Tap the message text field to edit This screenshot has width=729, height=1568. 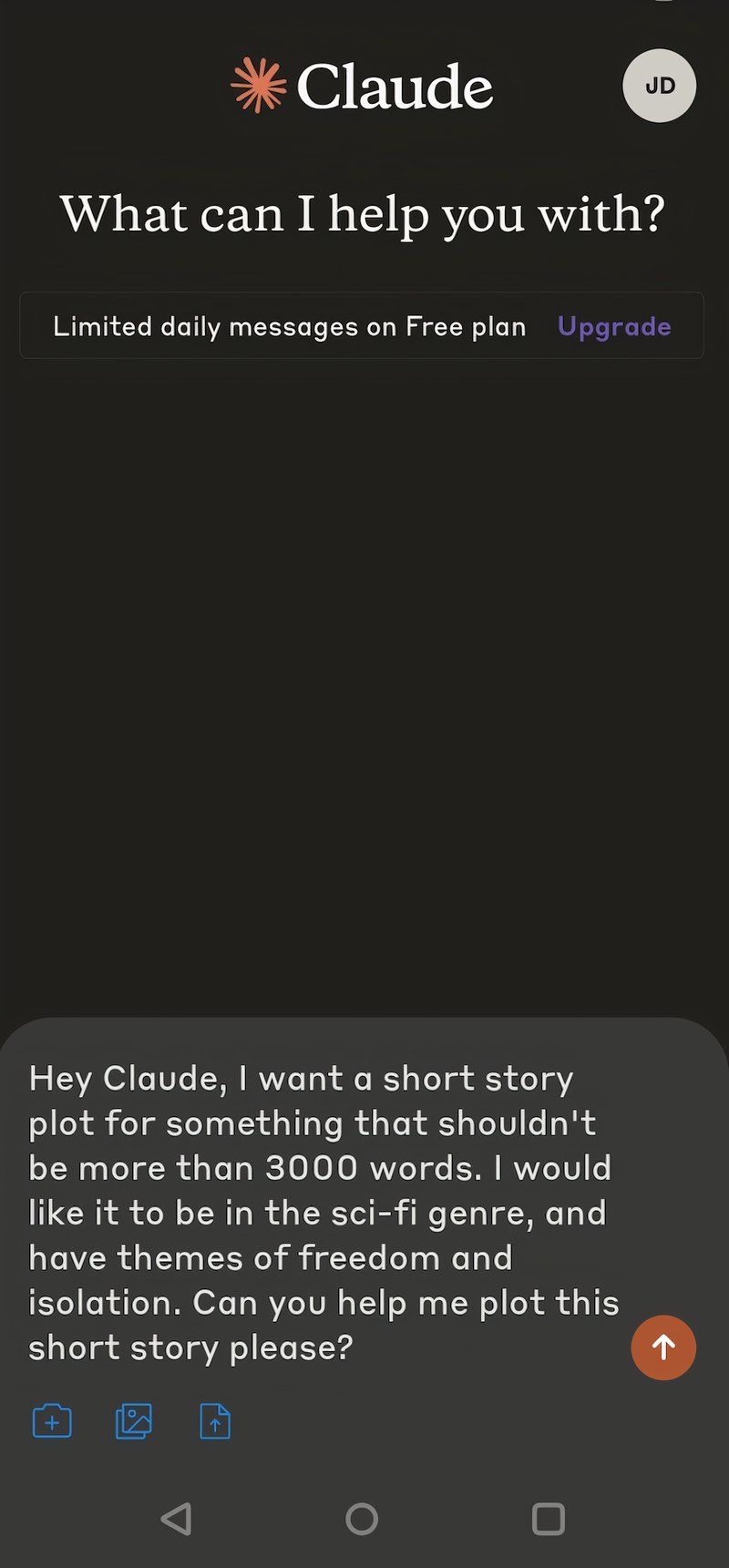tap(323, 1213)
